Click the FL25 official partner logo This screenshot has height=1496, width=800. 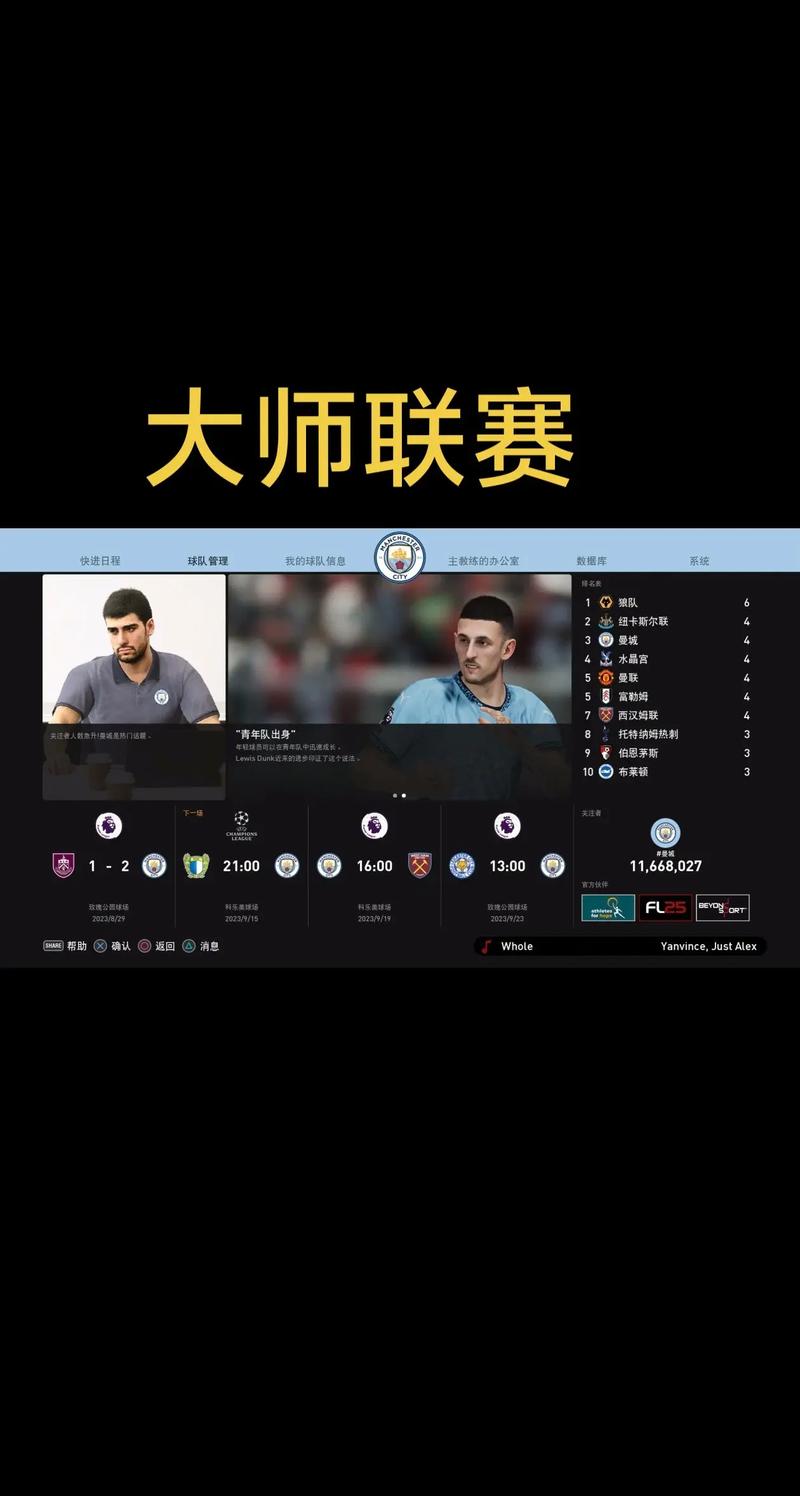(664, 908)
